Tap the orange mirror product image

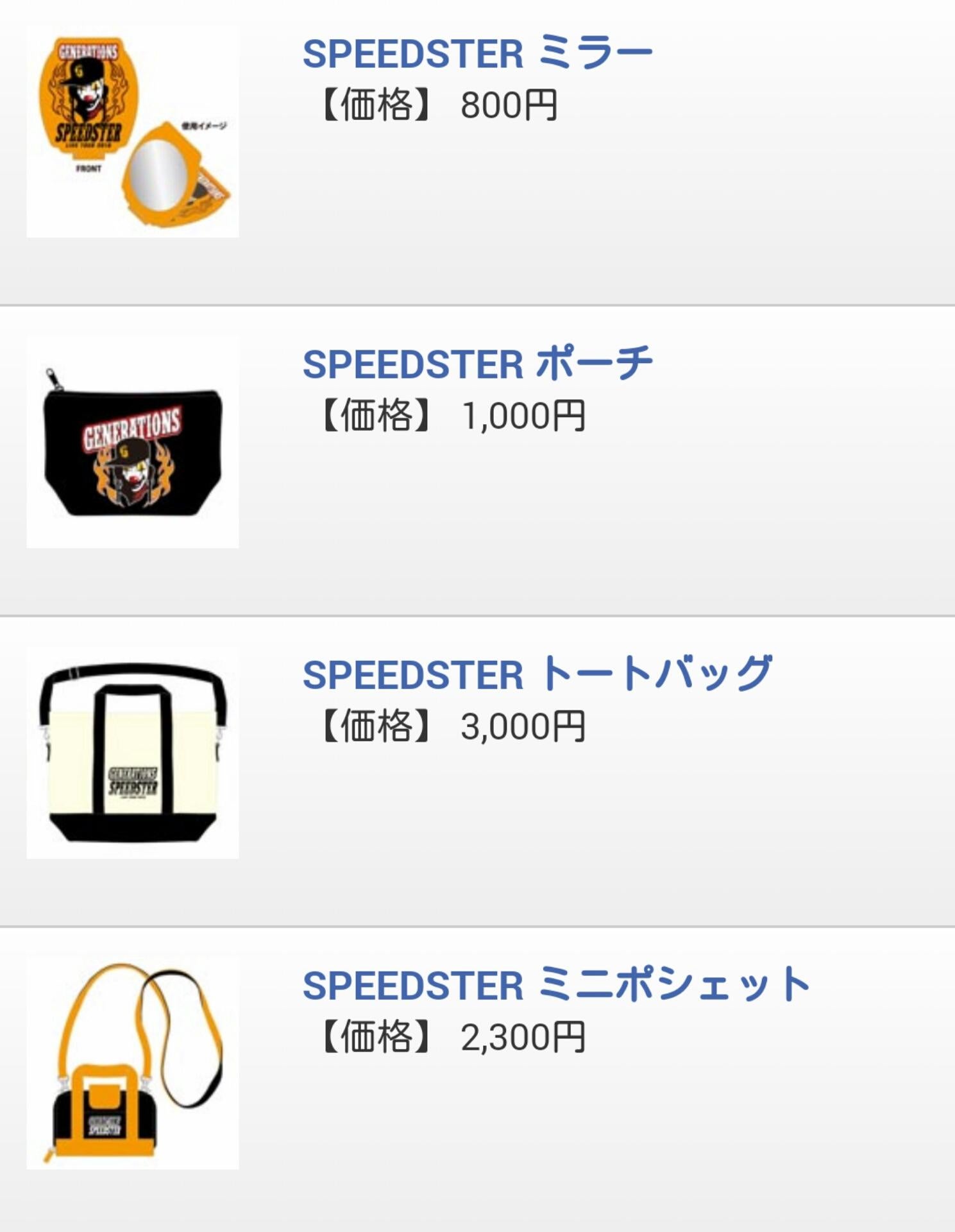click(x=133, y=132)
